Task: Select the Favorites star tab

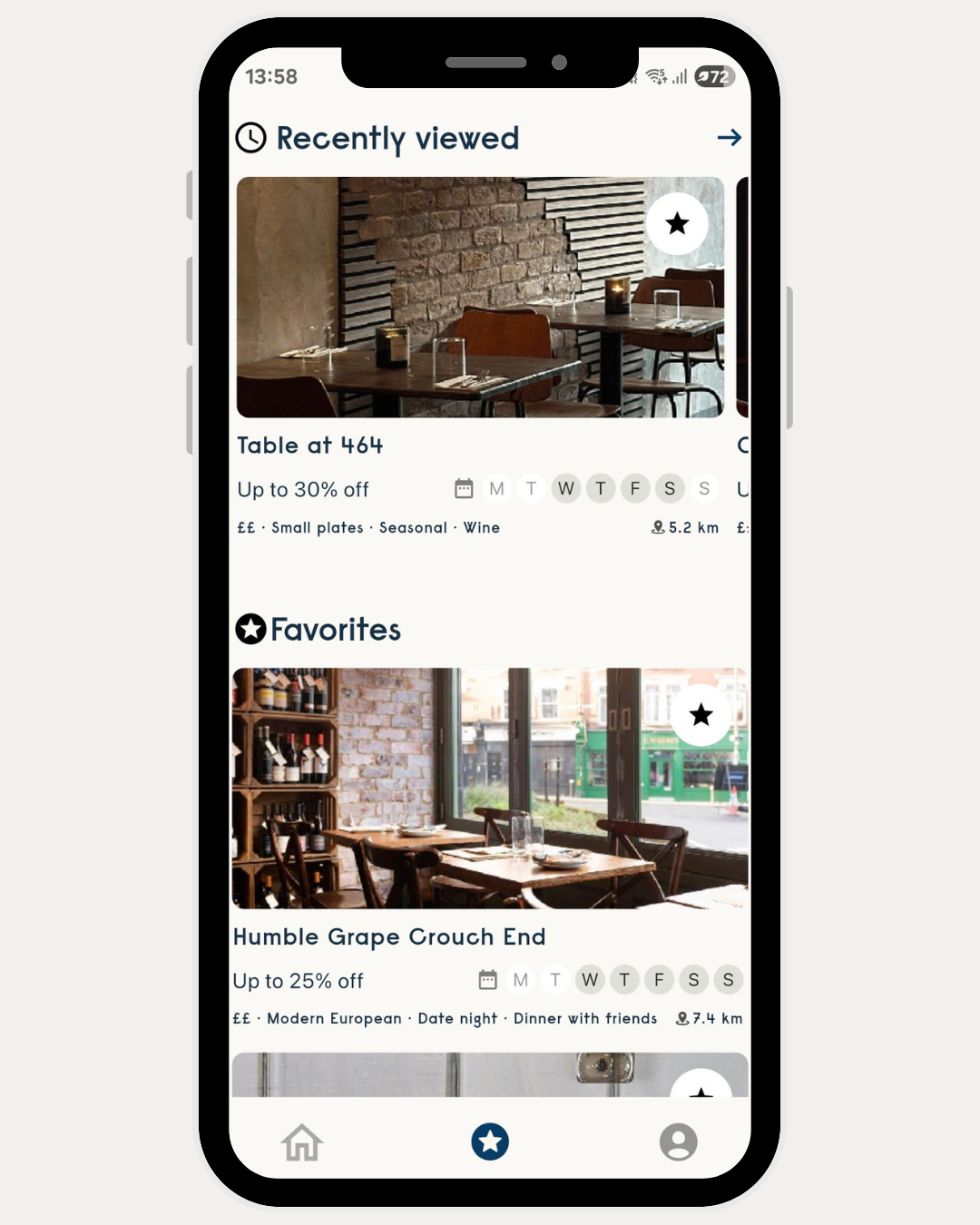Action: click(x=490, y=1142)
